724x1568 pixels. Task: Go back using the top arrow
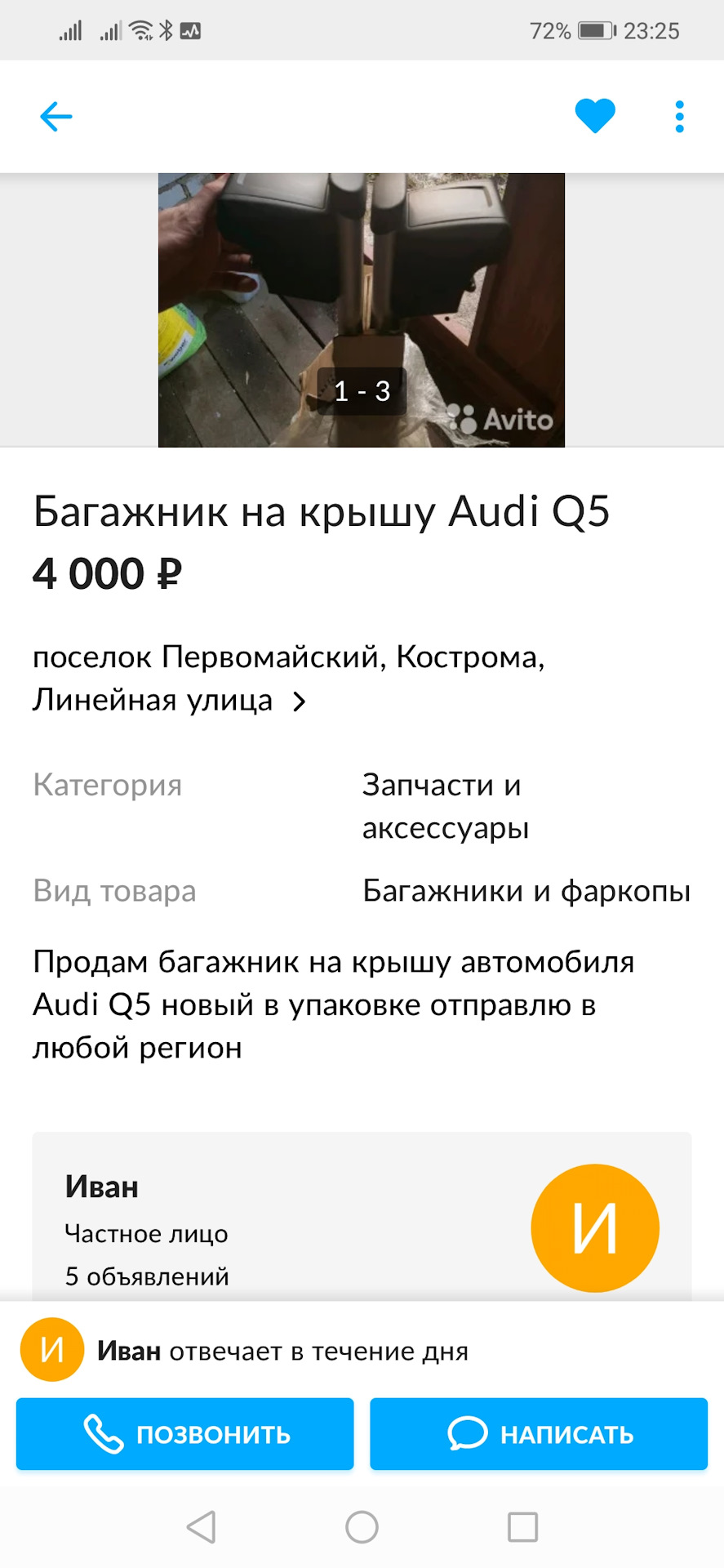tap(56, 117)
